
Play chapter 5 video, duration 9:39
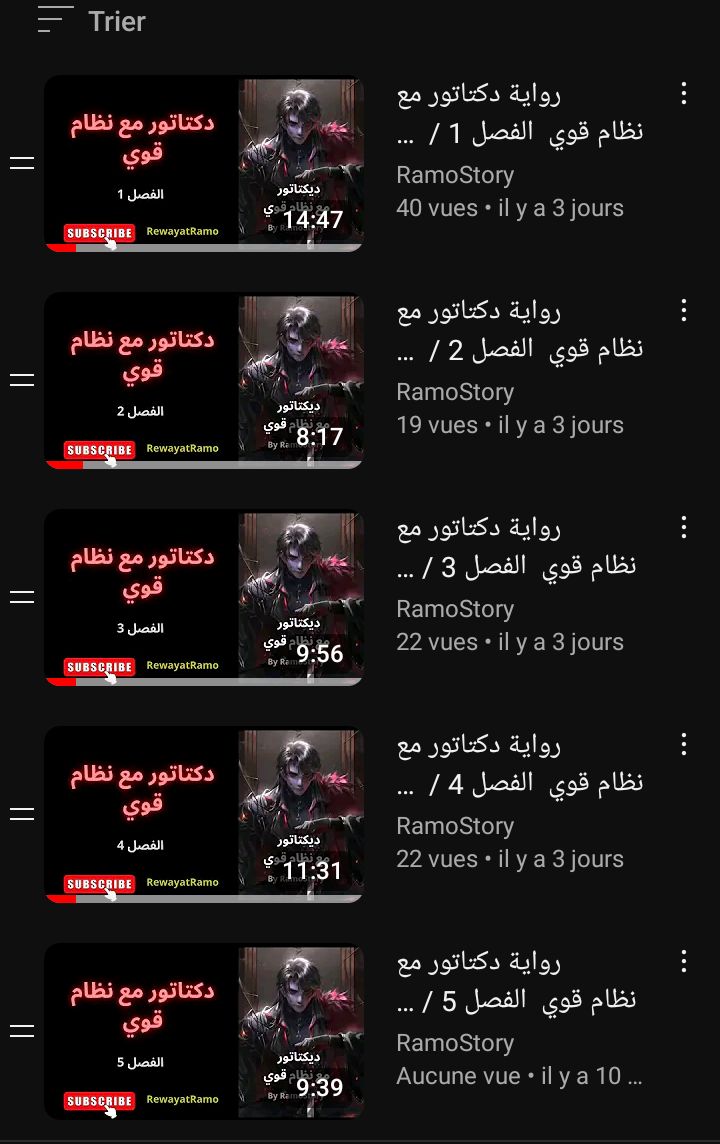coord(204,1031)
